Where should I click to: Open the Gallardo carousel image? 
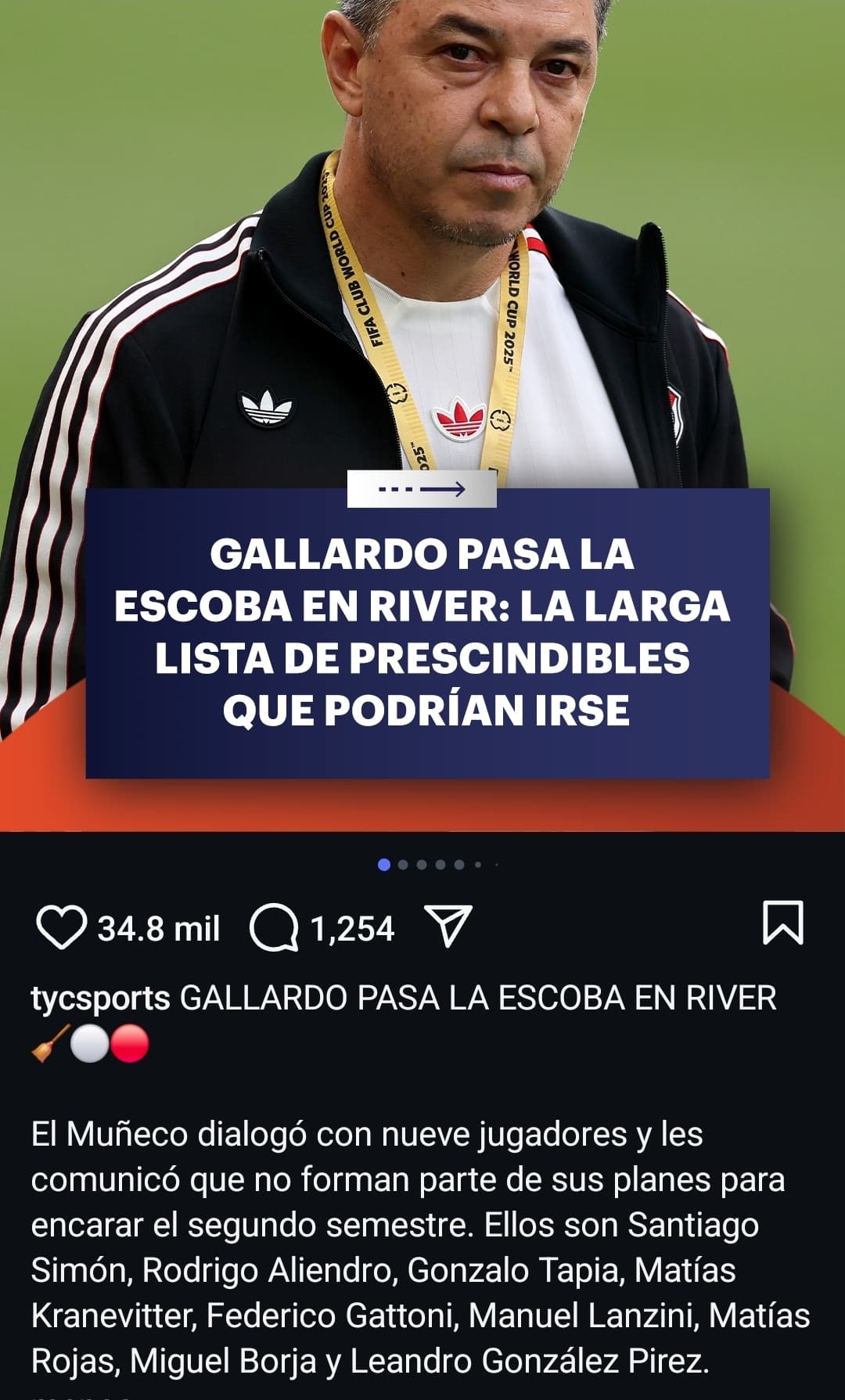click(x=422, y=416)
